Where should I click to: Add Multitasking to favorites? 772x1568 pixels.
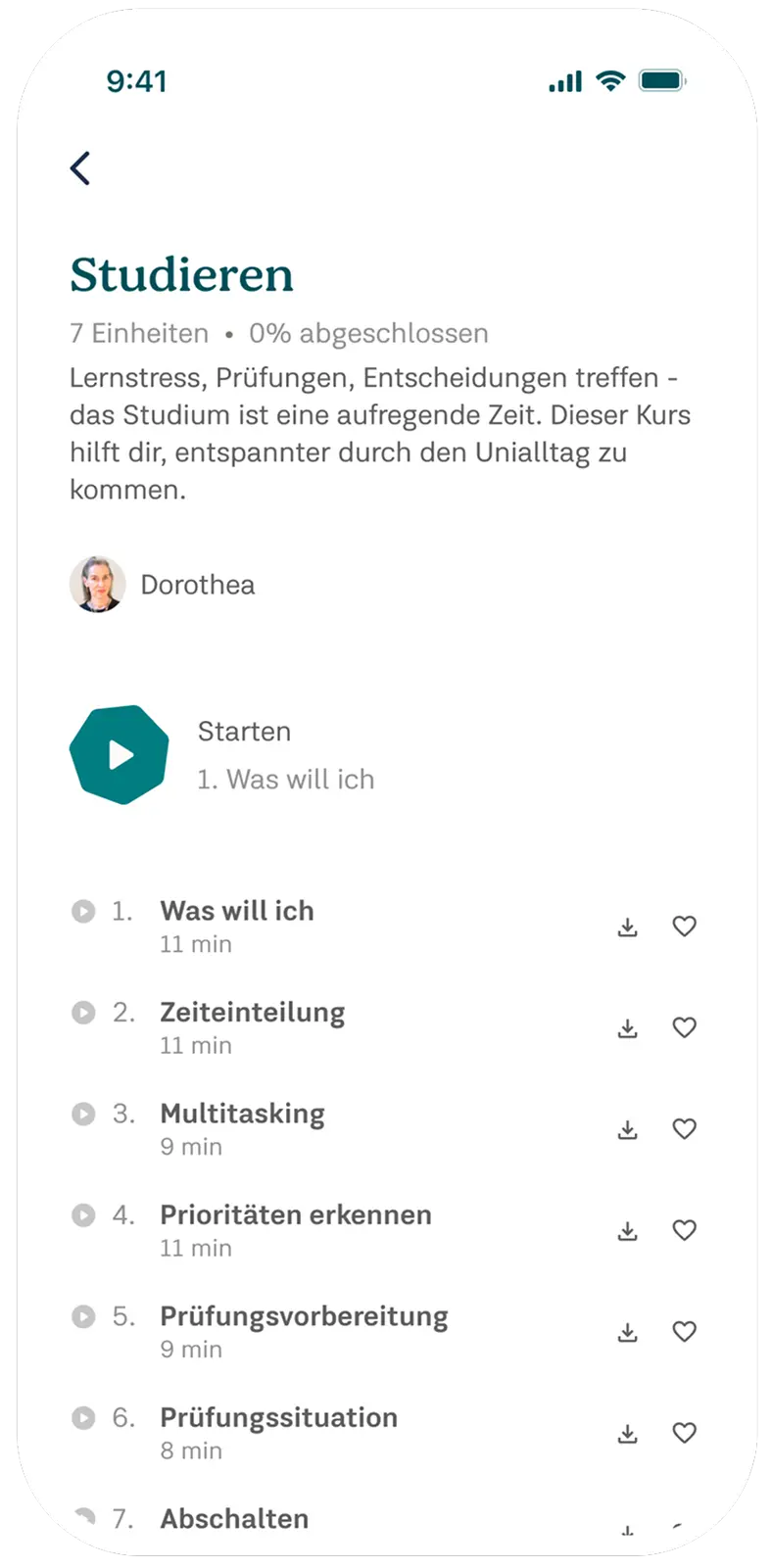click(x=685, y=1128)
